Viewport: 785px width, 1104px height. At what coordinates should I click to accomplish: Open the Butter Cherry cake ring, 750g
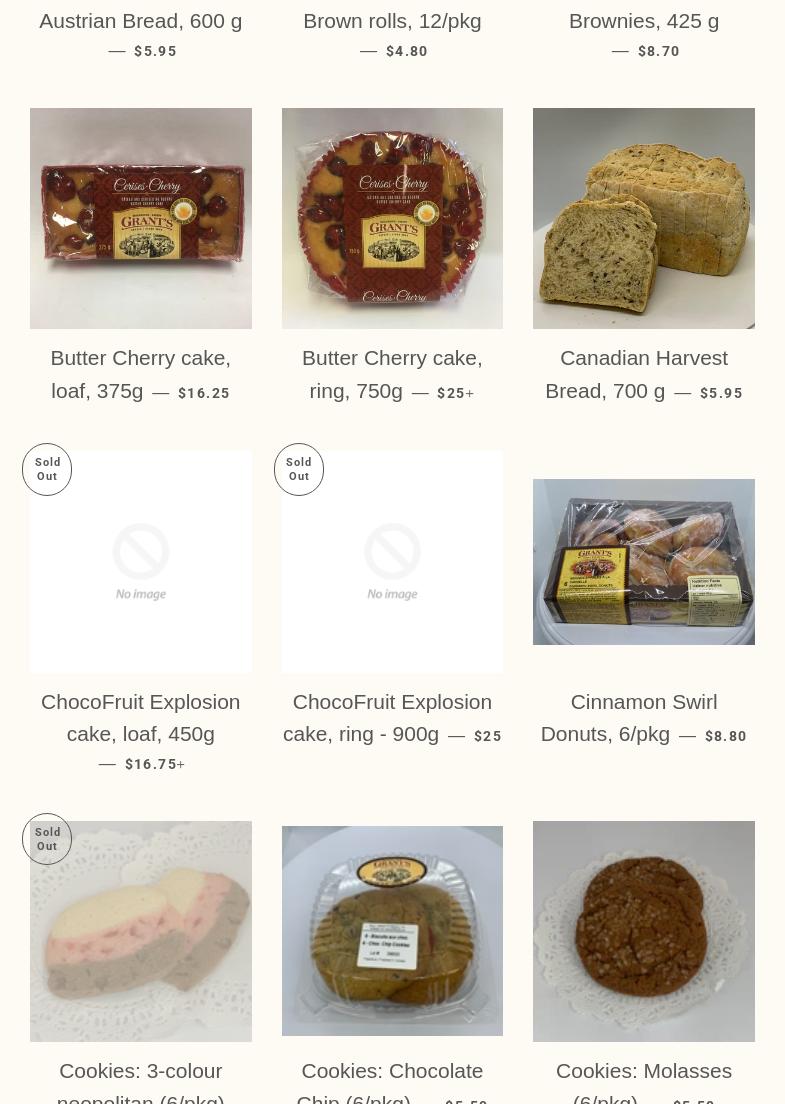392,374
